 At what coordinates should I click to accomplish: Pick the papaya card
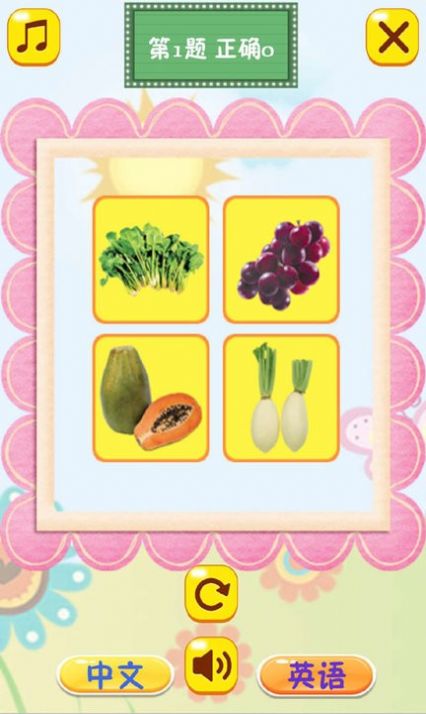click(x=151, y=398)
